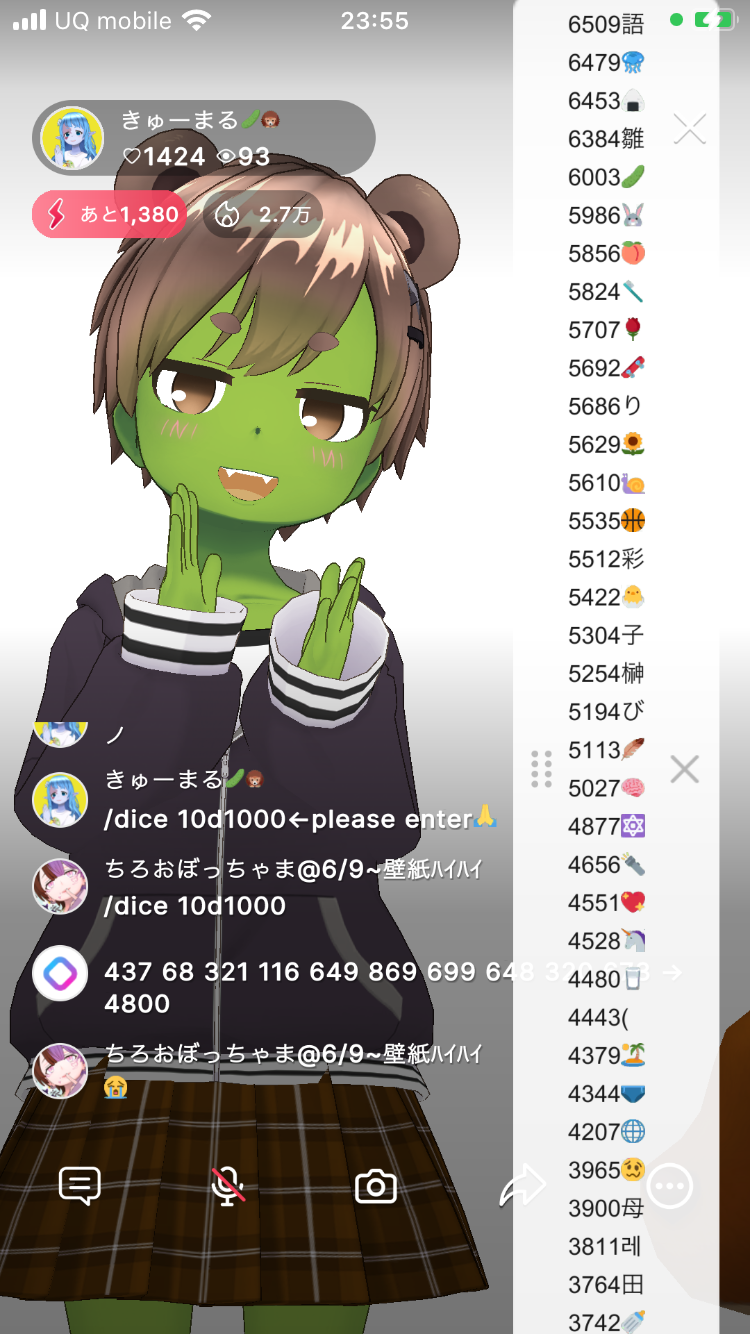Viewport: 750px width, 1334px height.
Task: Close the live stream with top X
Action: point(690,129)
